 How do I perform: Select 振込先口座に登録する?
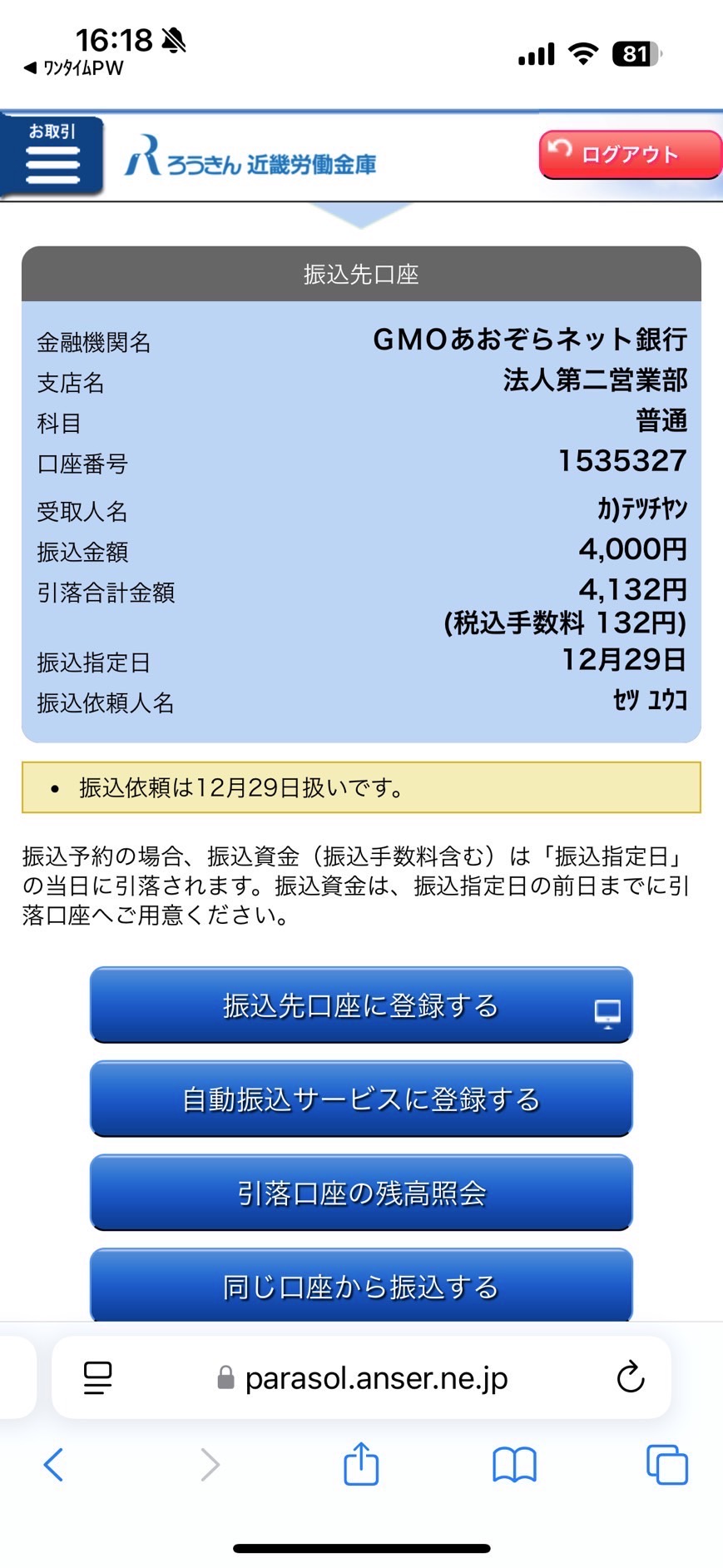pos(361,1005)
